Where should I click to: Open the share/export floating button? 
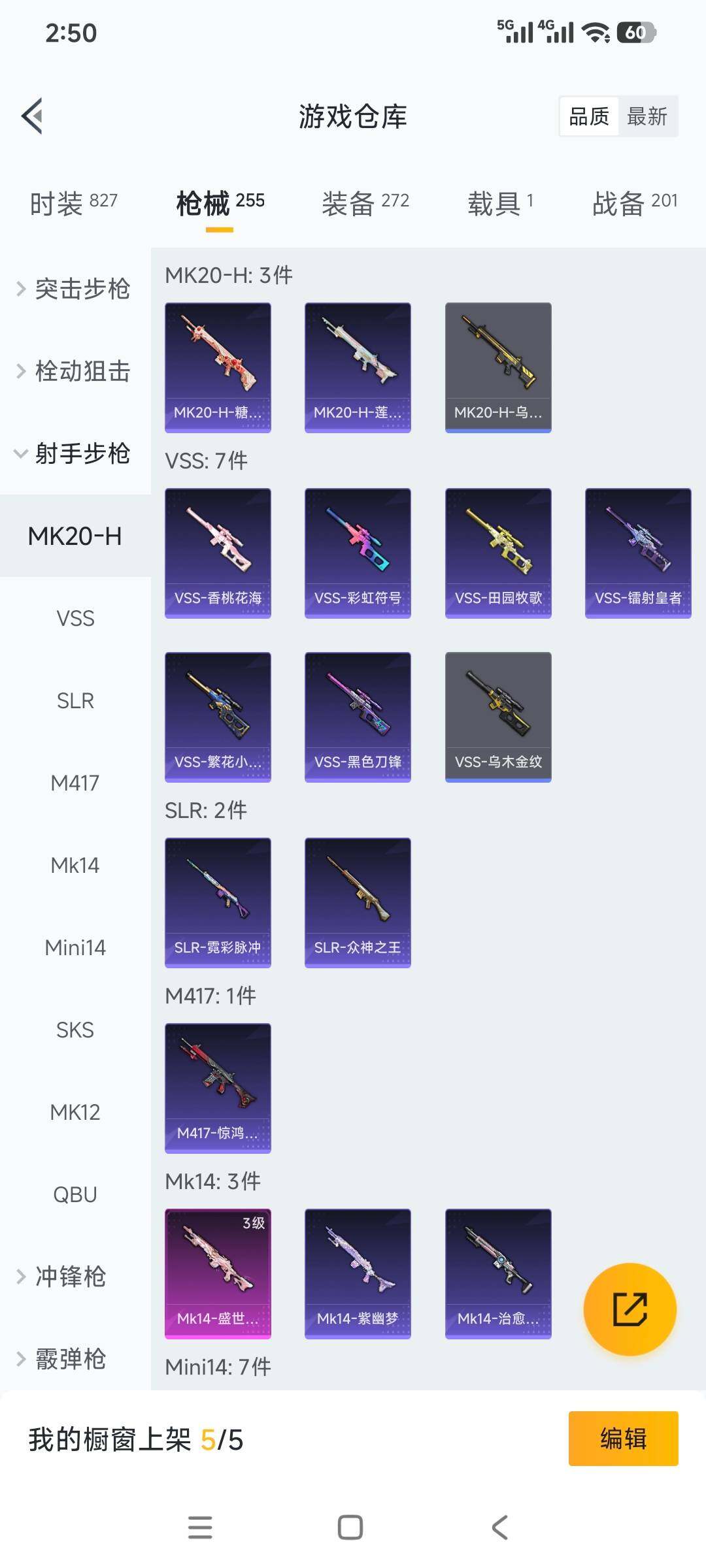[630, 1309]
